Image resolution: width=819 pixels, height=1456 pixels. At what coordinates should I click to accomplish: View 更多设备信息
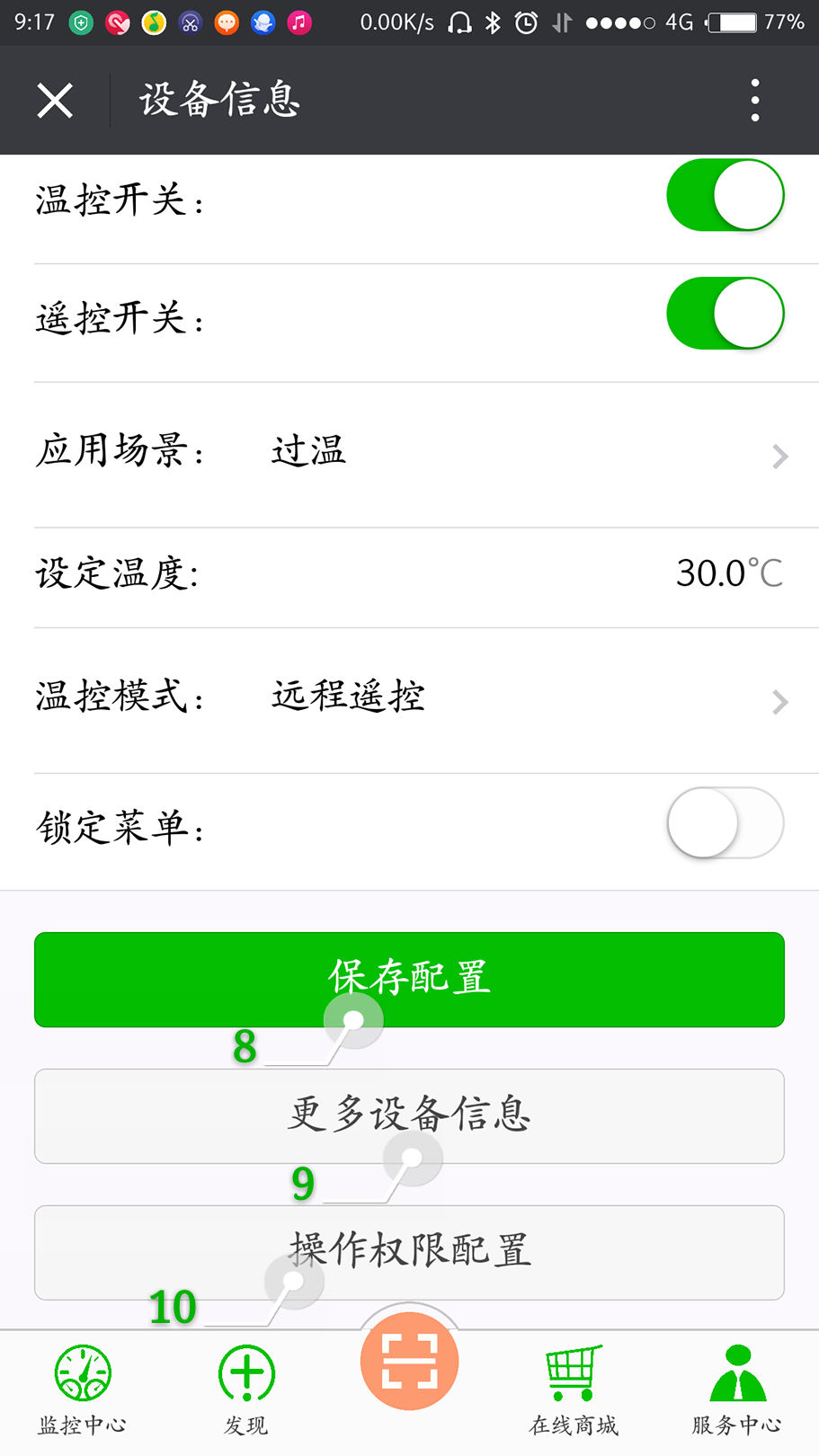[409, 1116]
